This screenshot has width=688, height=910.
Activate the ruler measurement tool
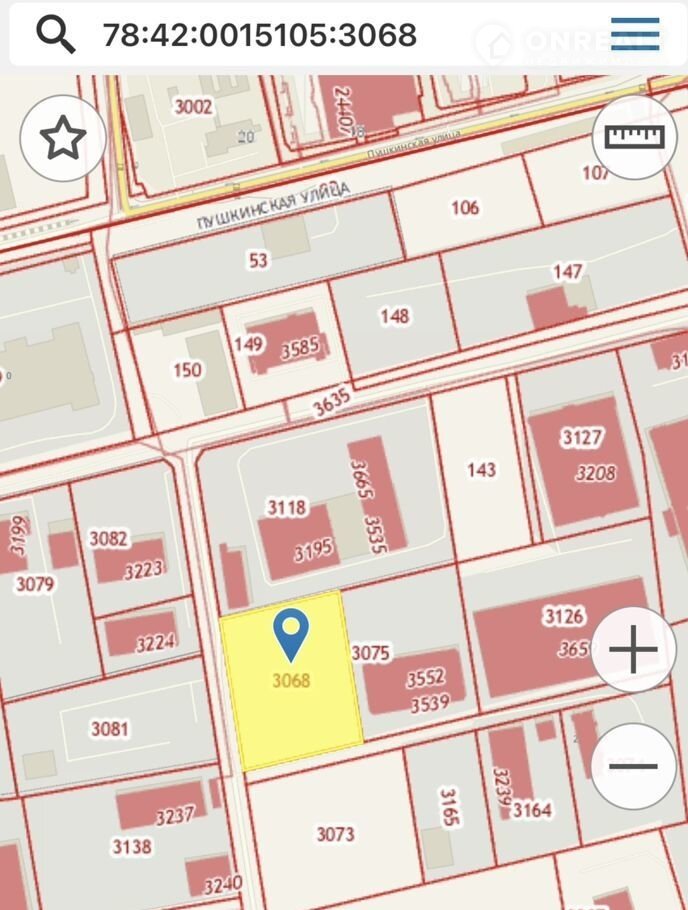click(x=635, y=137)
